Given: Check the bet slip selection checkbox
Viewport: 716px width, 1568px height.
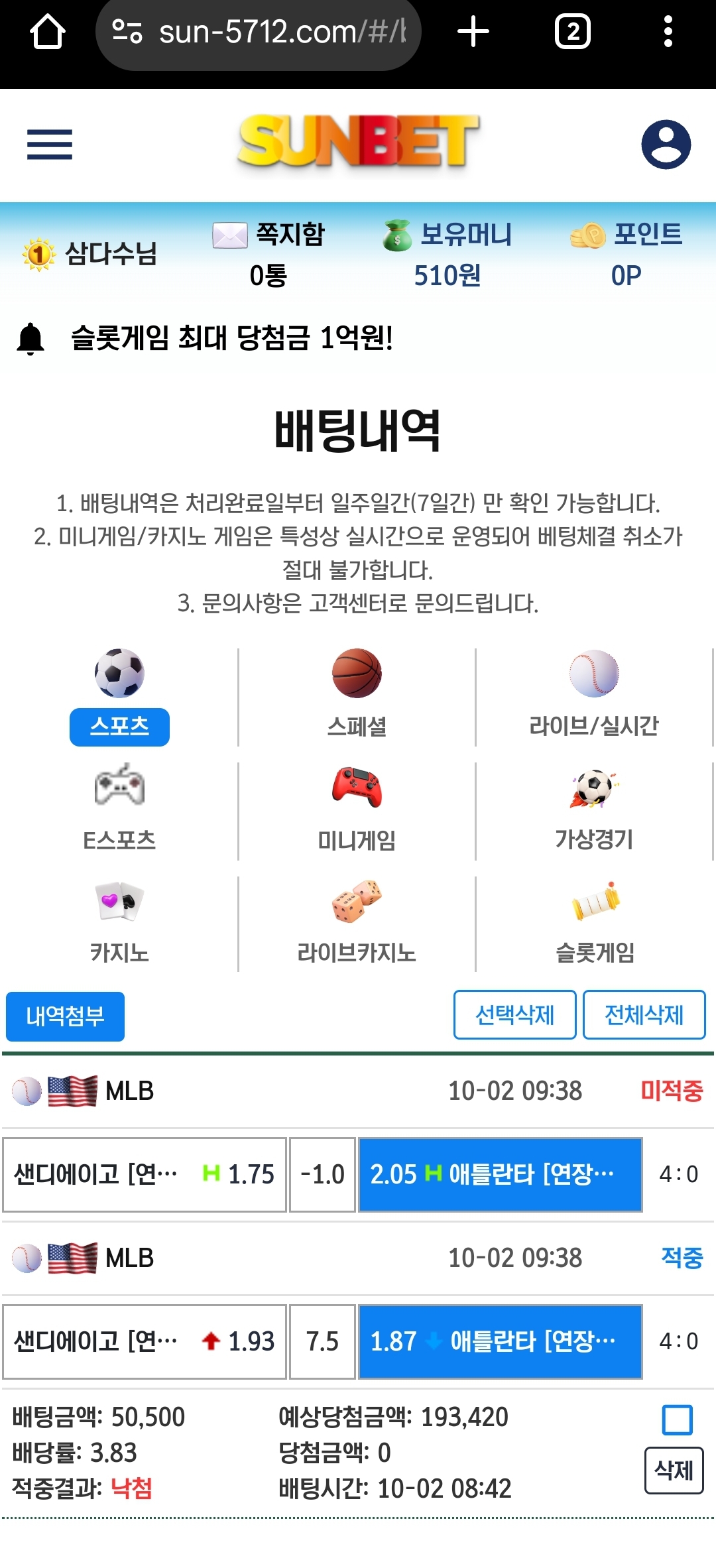Looking at the screenshot, I should pos(677,1420).
